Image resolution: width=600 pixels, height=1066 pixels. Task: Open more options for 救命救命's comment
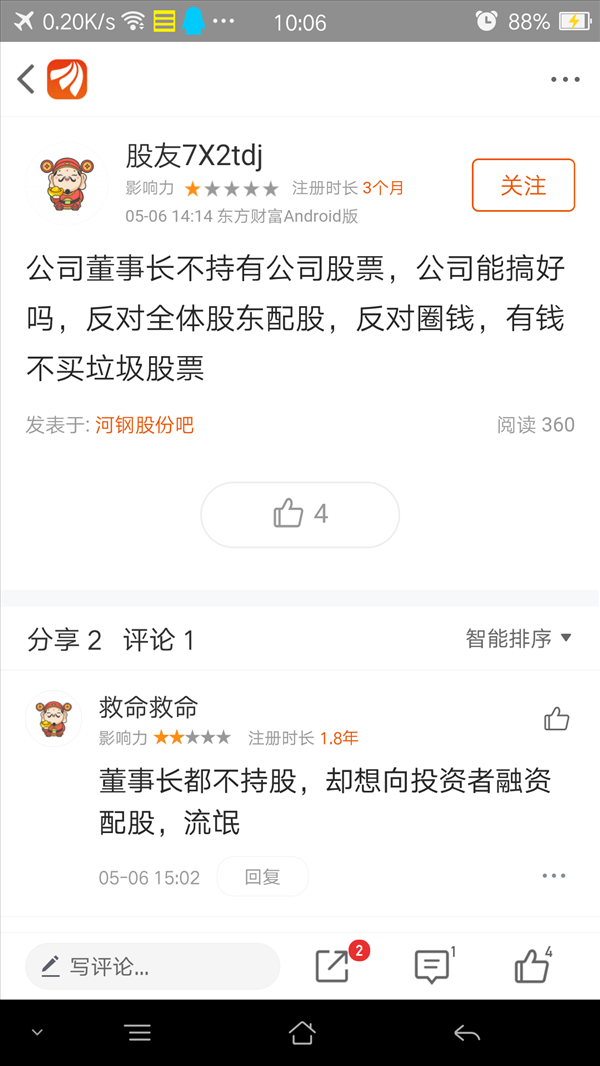click(554, 876)
